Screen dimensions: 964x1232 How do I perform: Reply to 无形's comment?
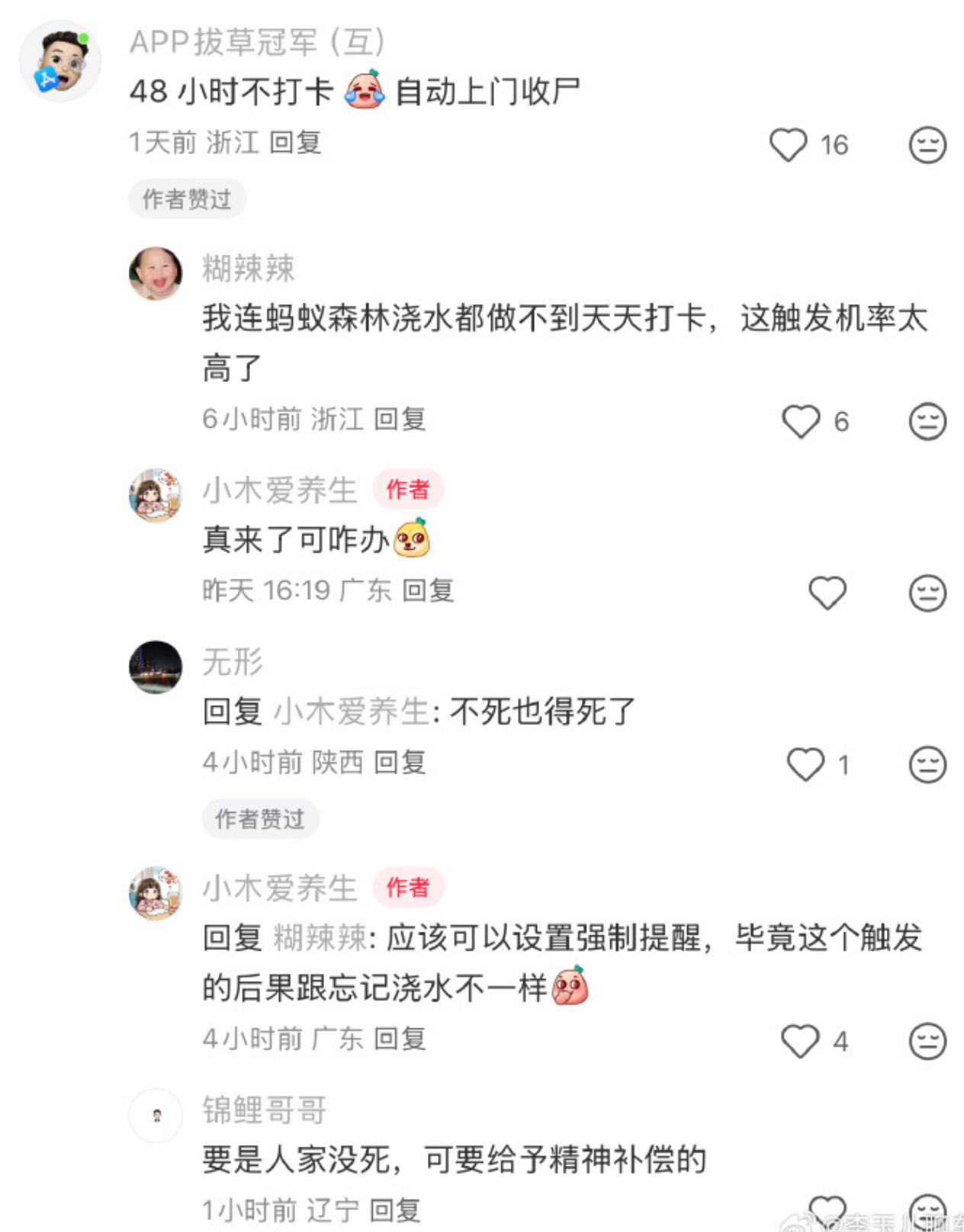[x=400, y=762]
